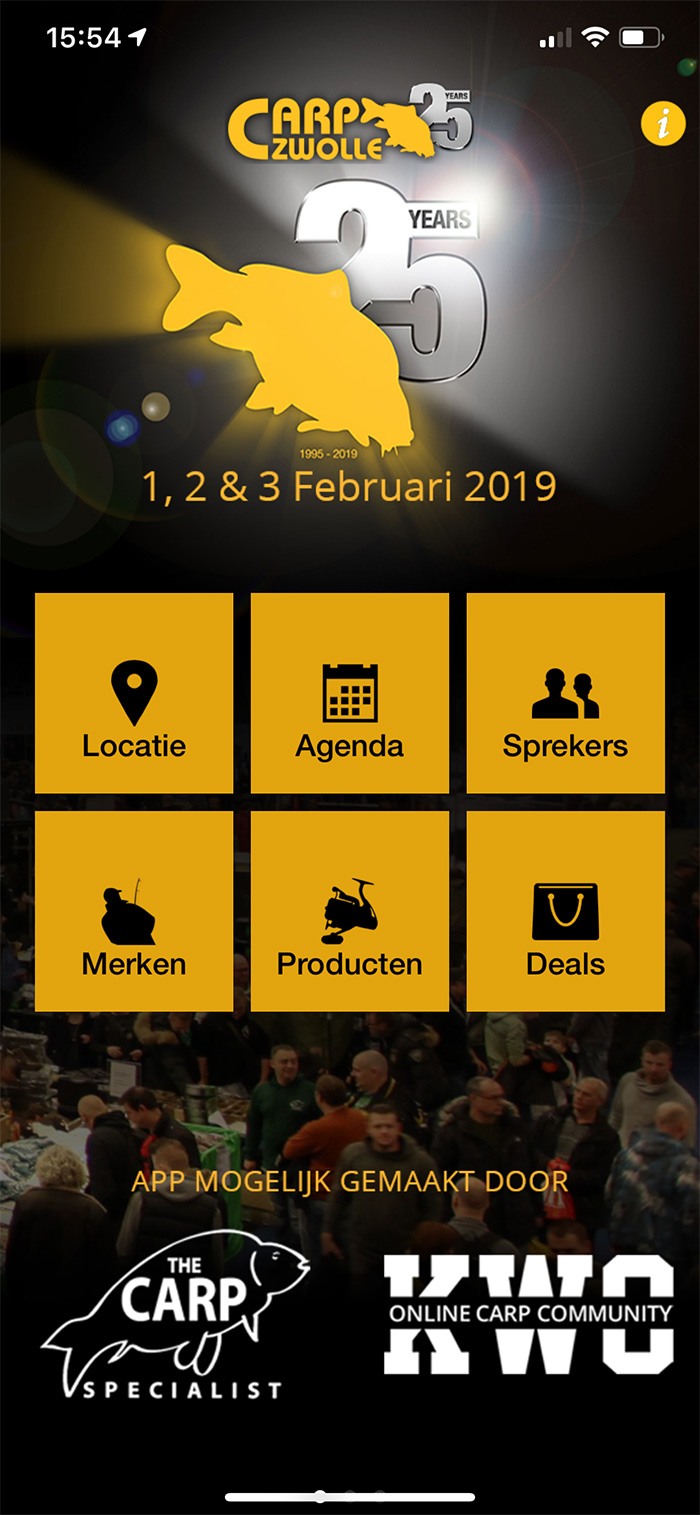Open the Locatie tile
The image size is (700, 1515).
click(134, 693)
